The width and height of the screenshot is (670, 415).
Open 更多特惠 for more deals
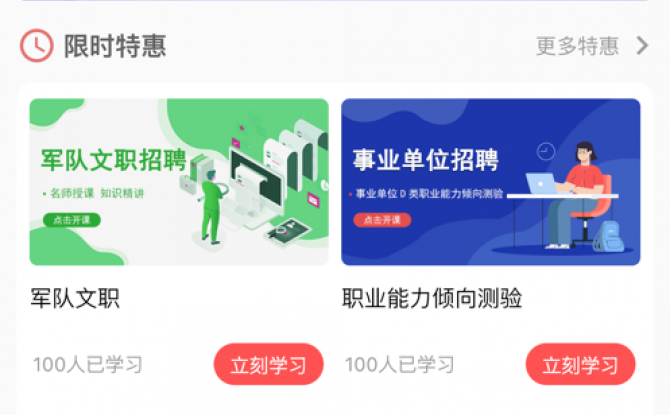pos(592,46)
